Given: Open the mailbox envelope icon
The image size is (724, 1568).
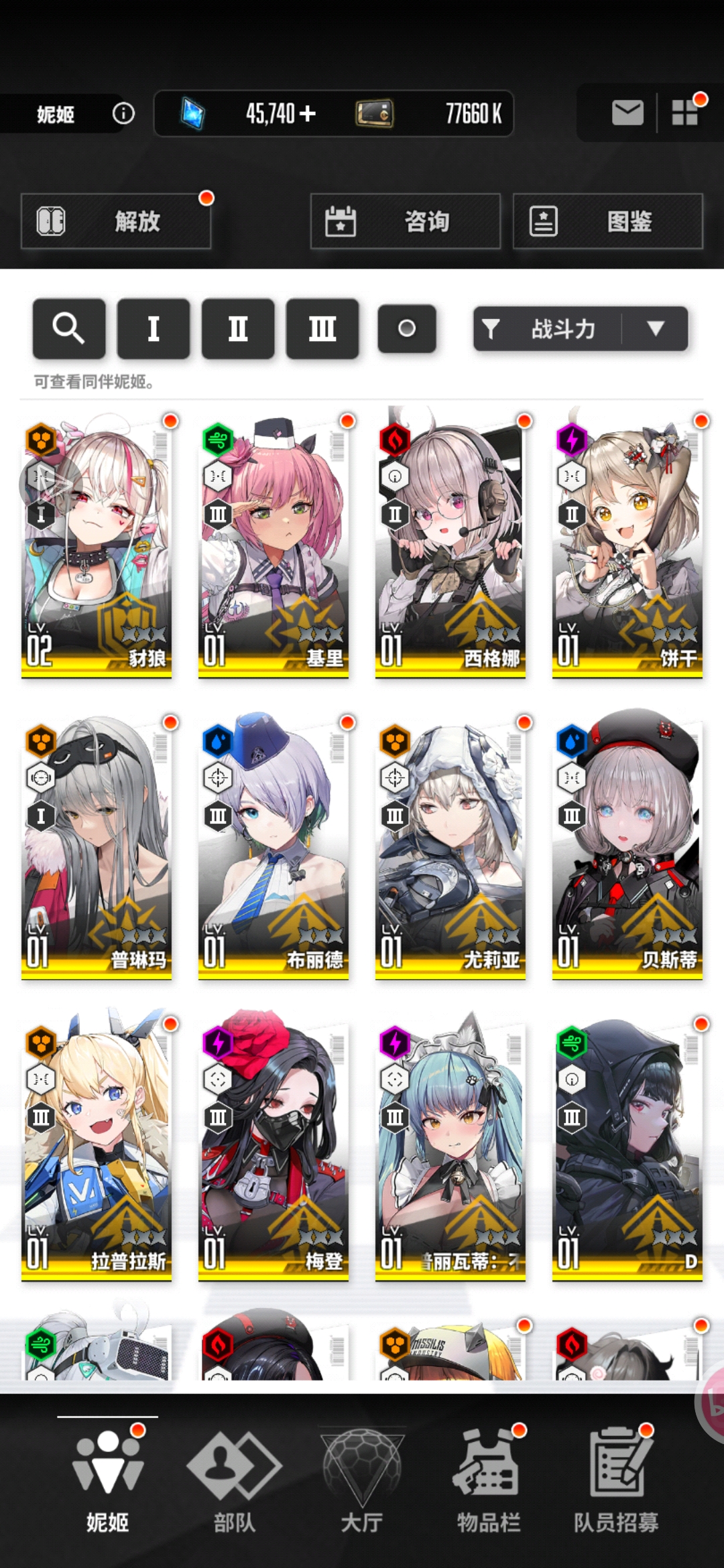Looking at the screenshot, I should click(627, 113).
